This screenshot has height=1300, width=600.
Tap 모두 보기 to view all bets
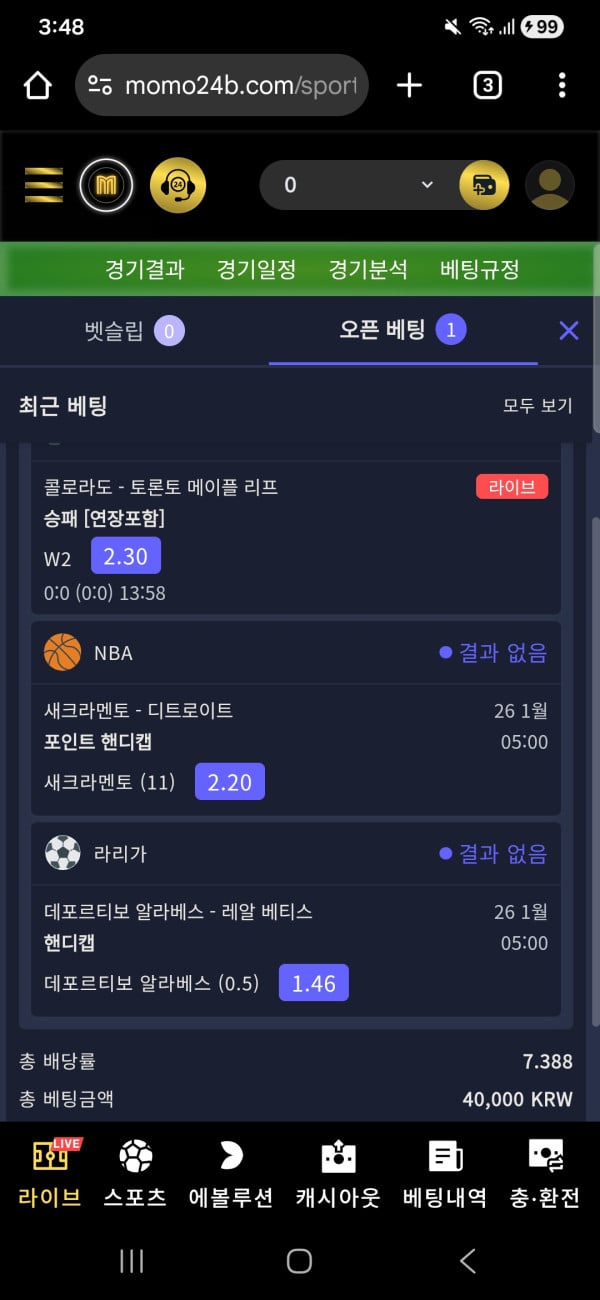click(x=537, y=405)
